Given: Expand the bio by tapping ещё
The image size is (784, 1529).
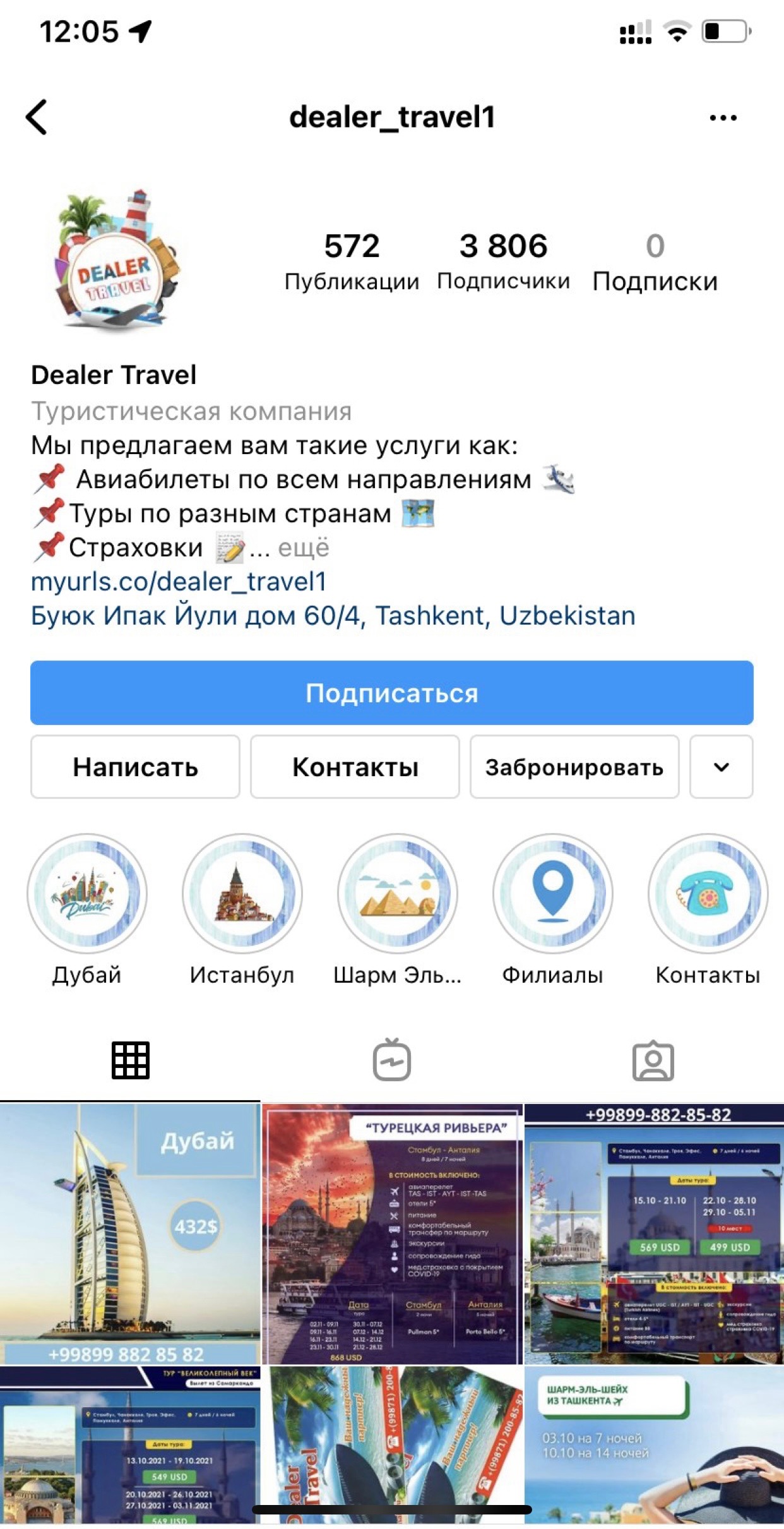Looking at the screenshot, I should tap(304, 548).
